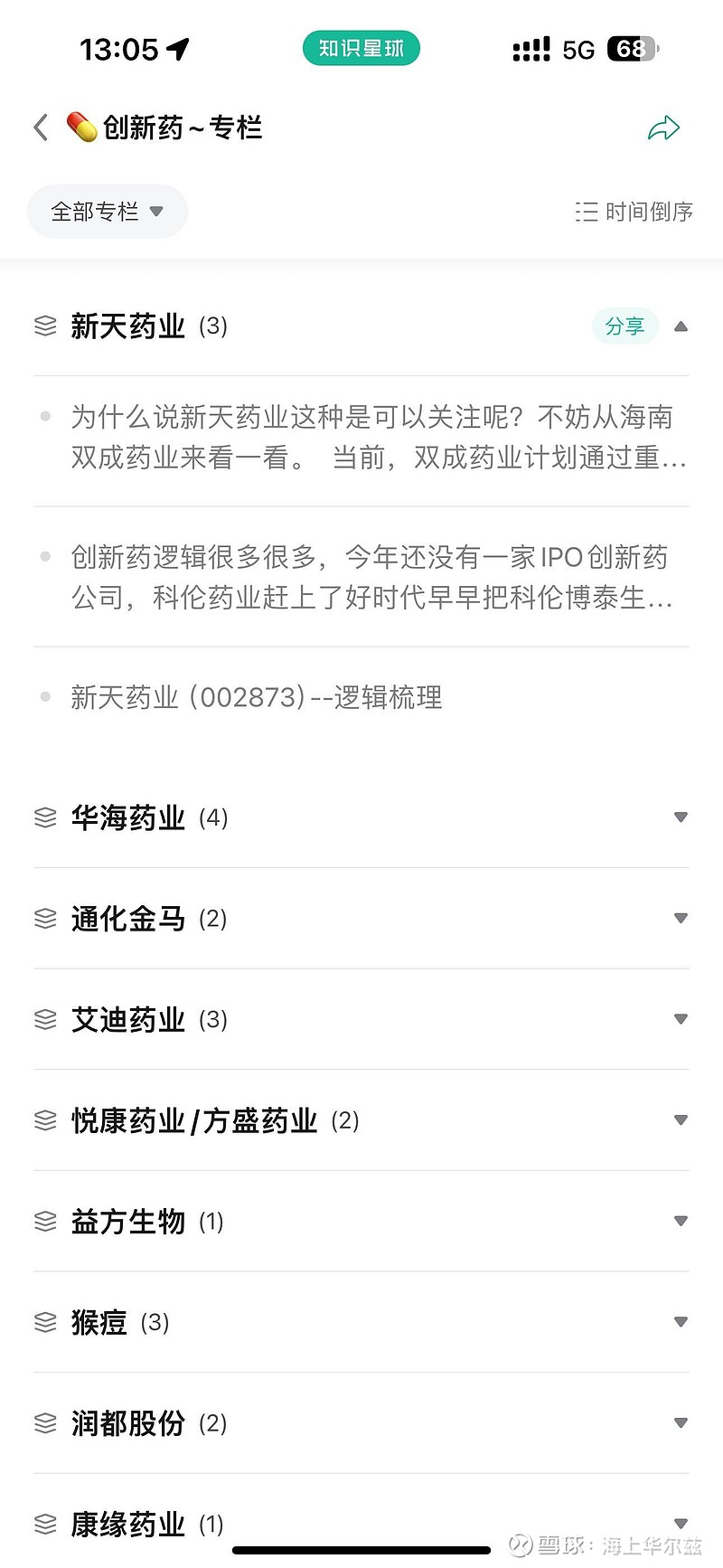Viewport: 723px width, 1568px height.
Task: Expand the 通化金马 section
Action: click(361, 919)
